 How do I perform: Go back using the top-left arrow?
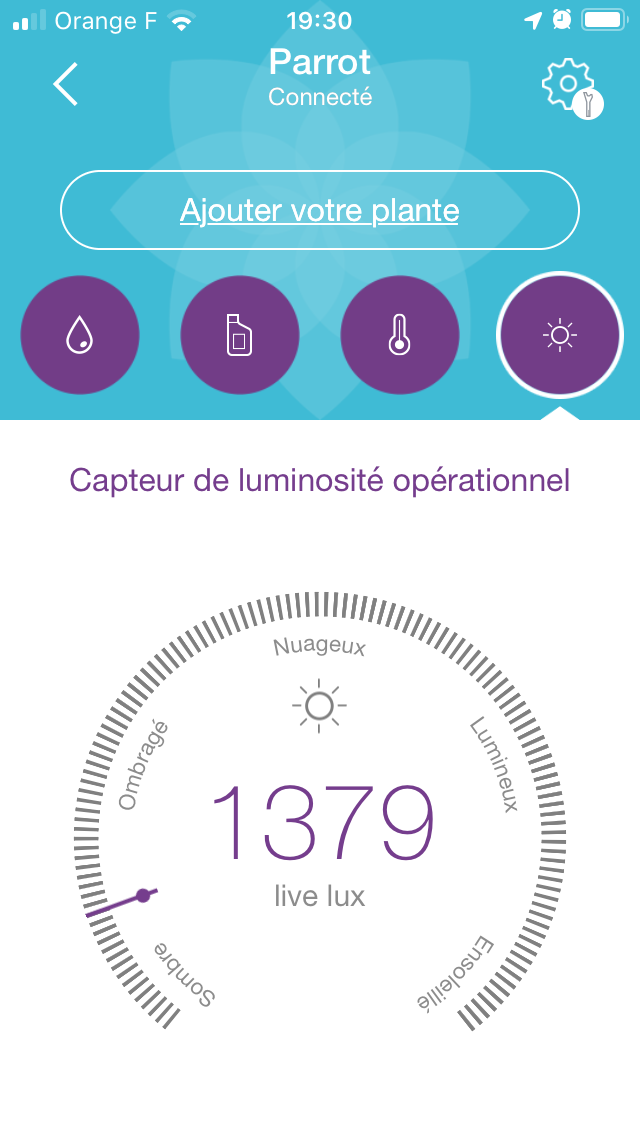[x=65, y=84]
